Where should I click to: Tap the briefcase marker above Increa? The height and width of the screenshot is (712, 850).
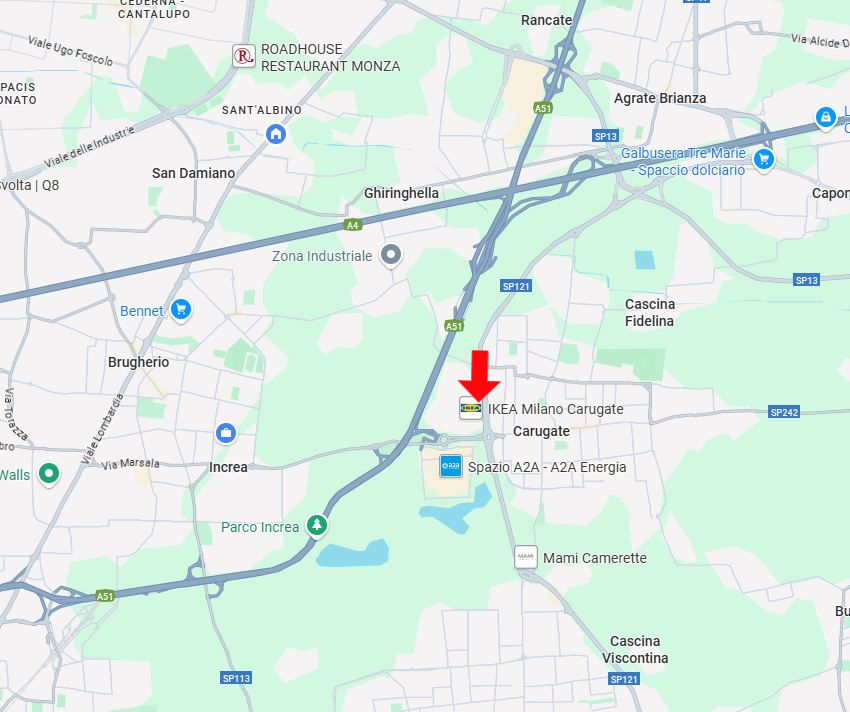pos(226,433)
